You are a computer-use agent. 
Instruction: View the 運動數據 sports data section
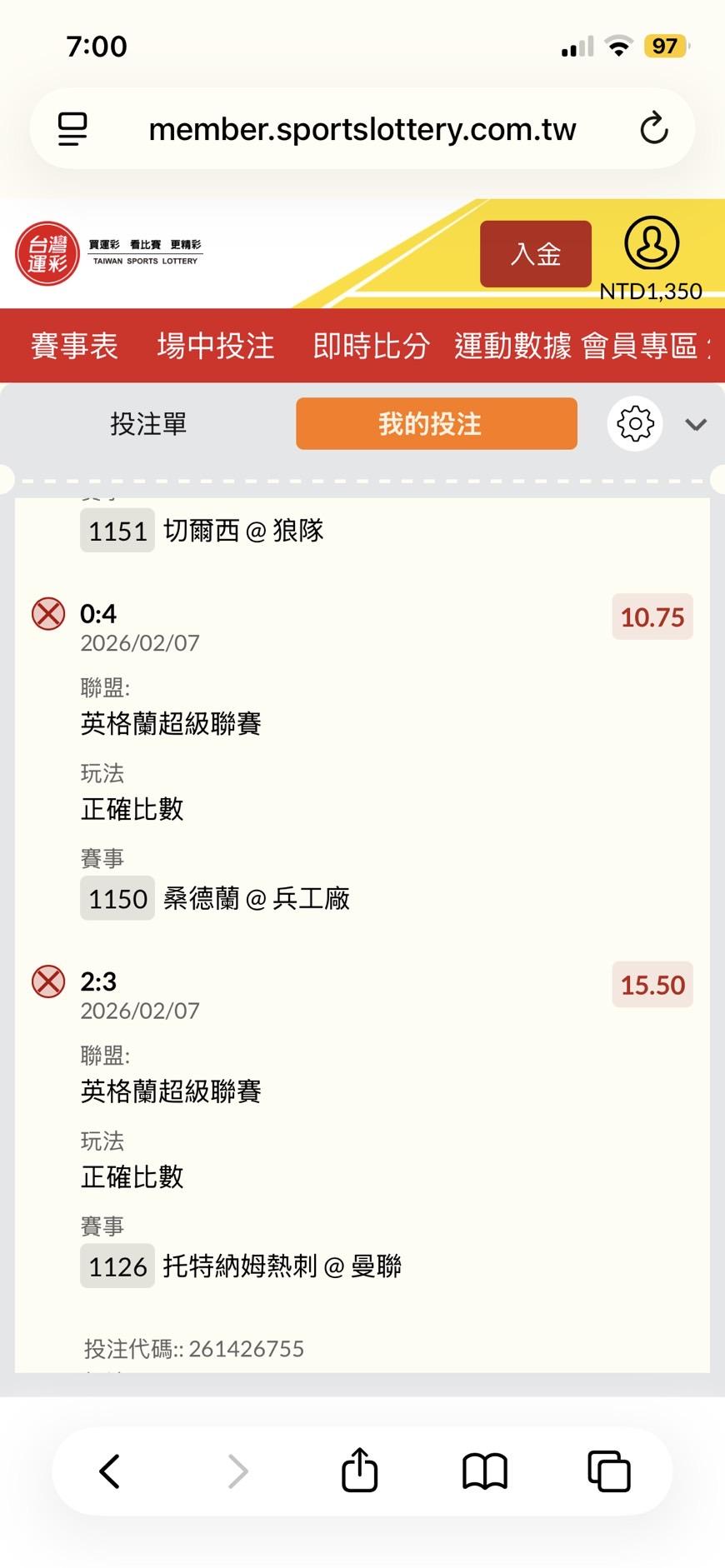point(512,346)
